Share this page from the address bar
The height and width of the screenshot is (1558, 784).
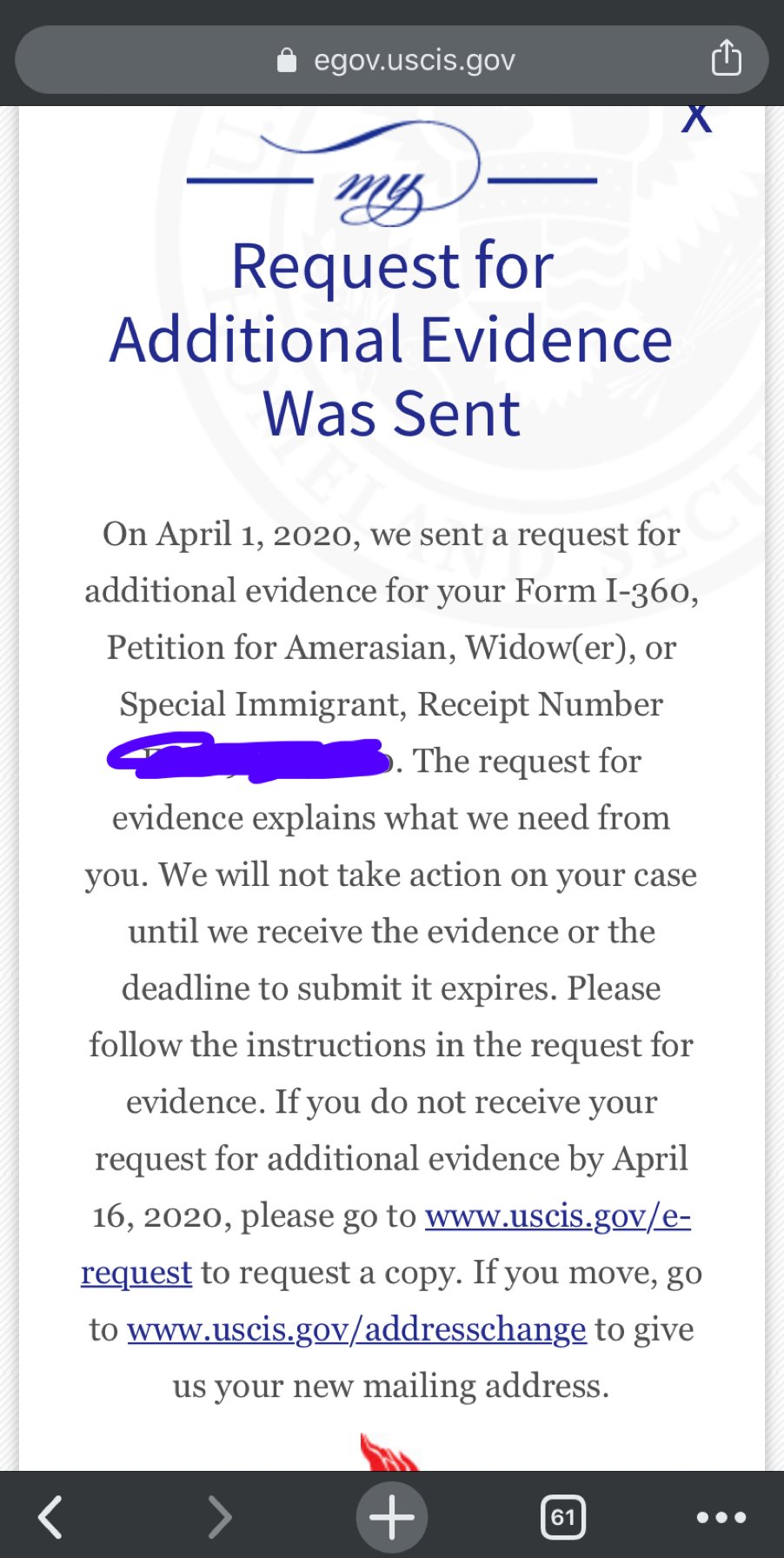[726, 58]
